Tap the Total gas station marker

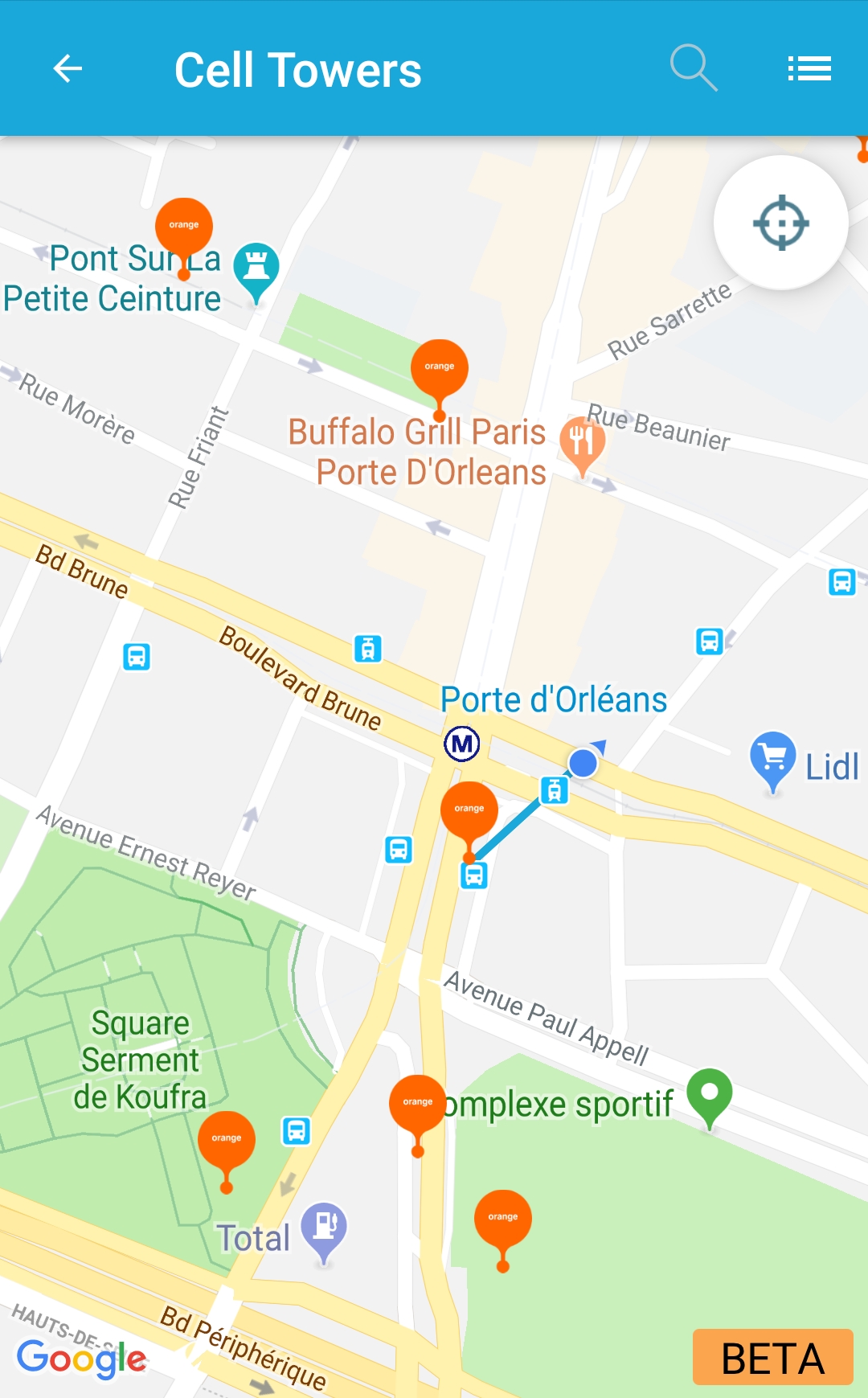click(x=324, y=1228)
